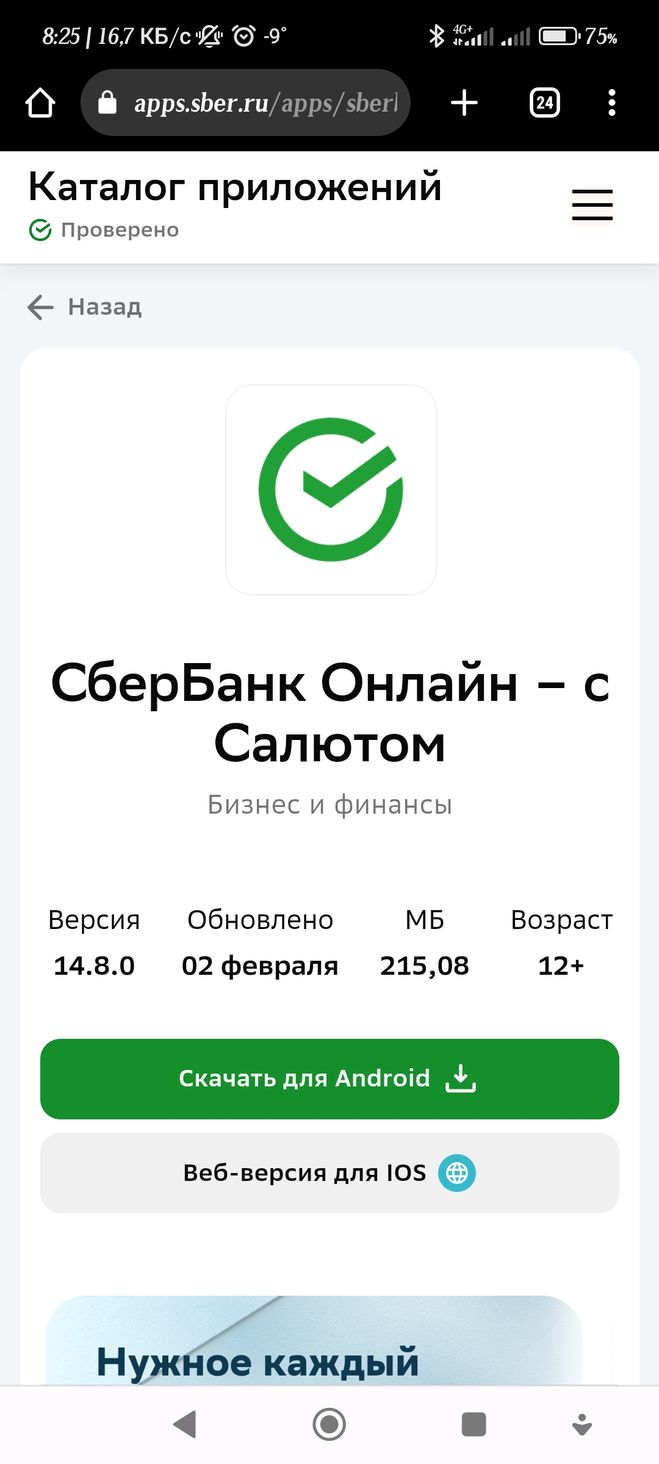Open the browser home page
659x1464 pixels.
tap(40, 103)
